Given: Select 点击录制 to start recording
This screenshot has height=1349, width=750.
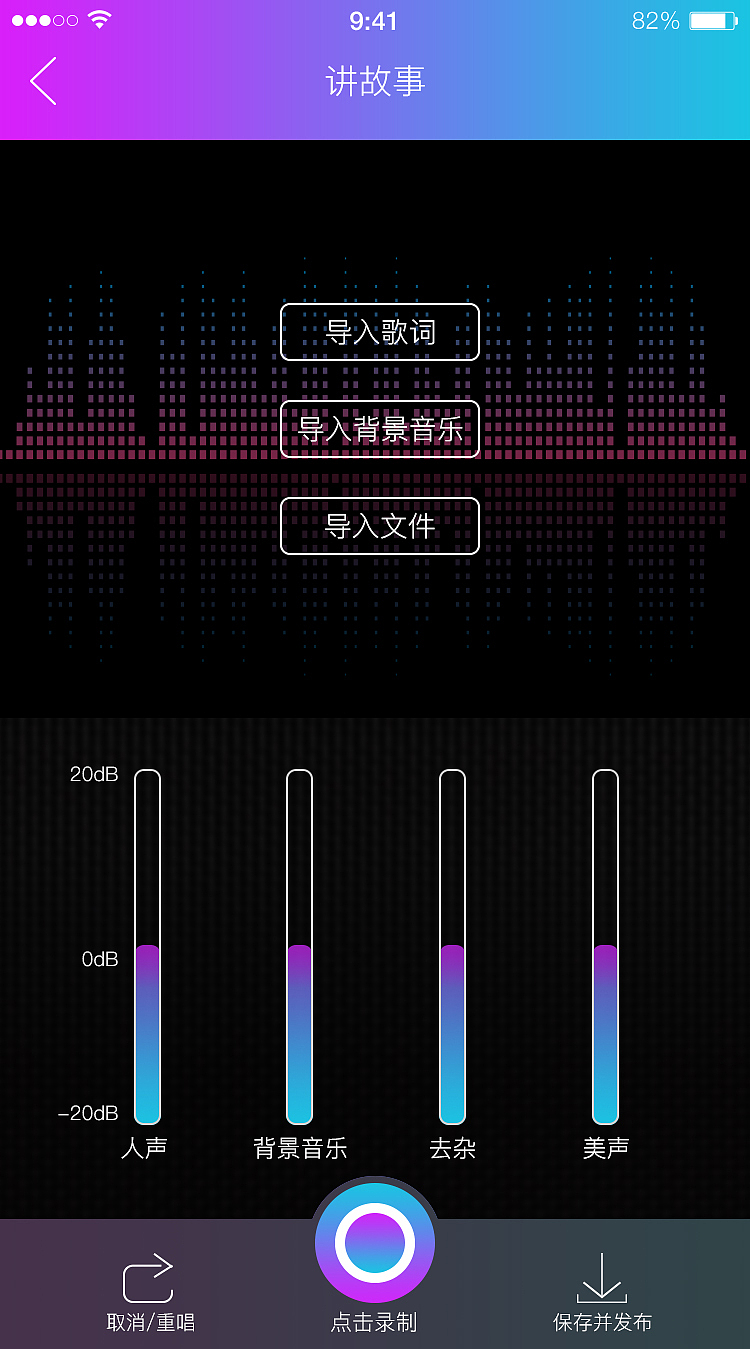Looking at the screenshot, I should (374, 1241).
